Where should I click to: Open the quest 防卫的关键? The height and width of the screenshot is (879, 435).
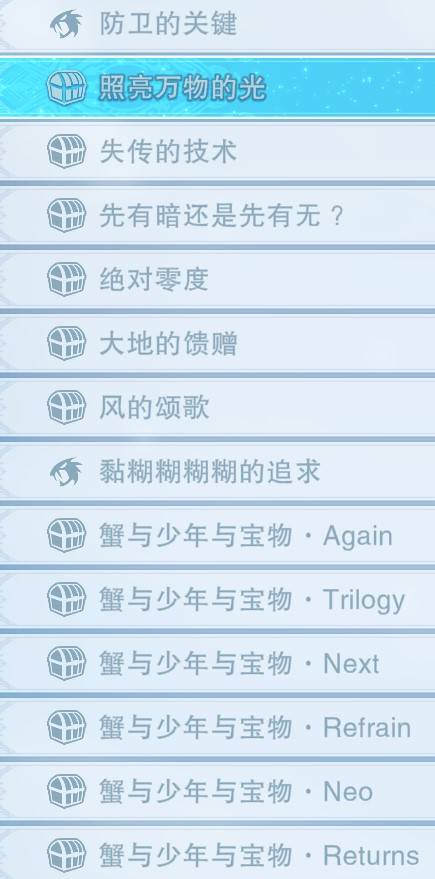(218, 24)
